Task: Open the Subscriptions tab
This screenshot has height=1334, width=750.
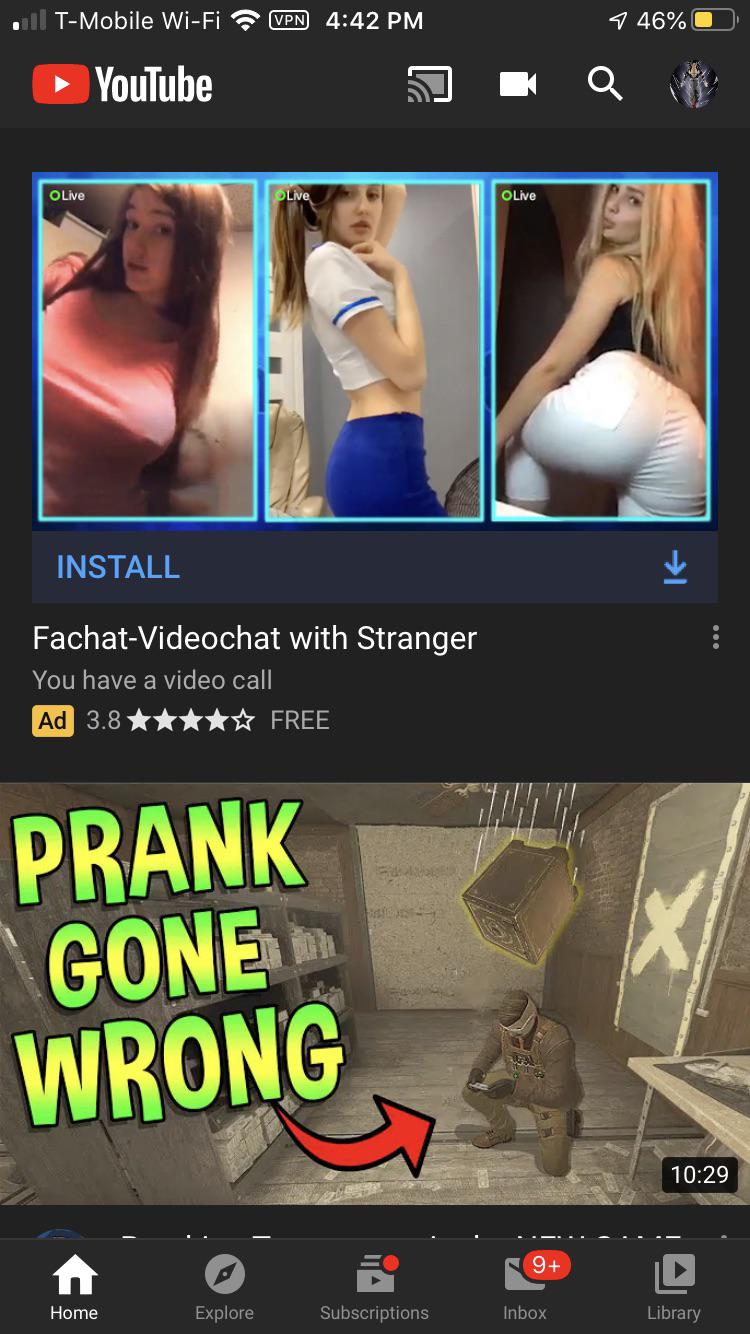Action: pos(374,1288)
